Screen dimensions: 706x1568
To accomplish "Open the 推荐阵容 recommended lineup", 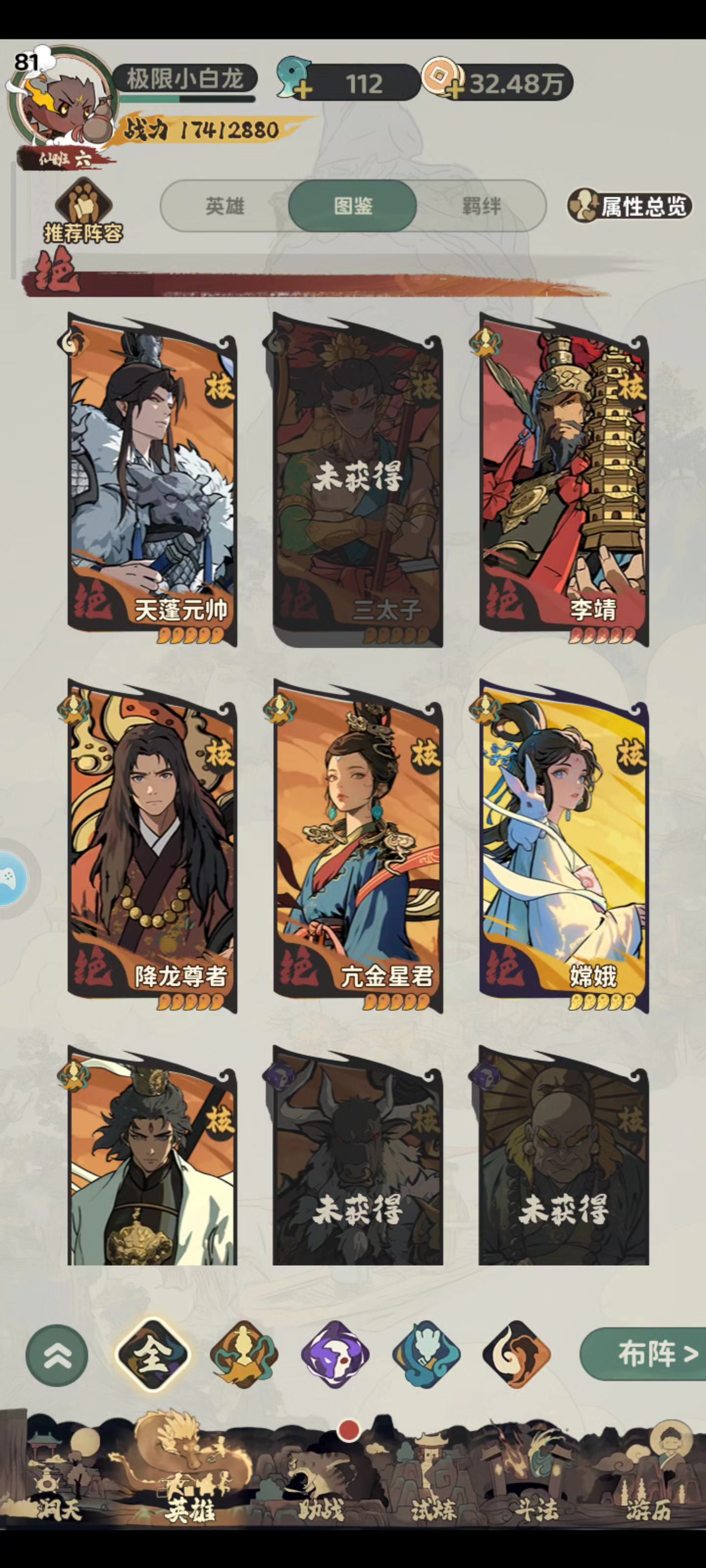I will coord(83,211).
